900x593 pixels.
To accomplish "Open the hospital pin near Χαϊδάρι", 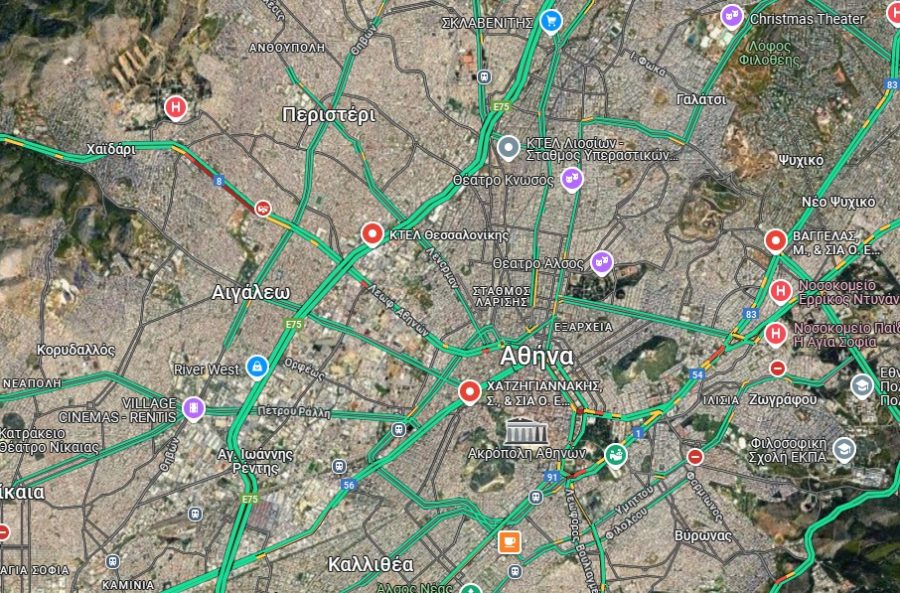I will pos(177,107).
